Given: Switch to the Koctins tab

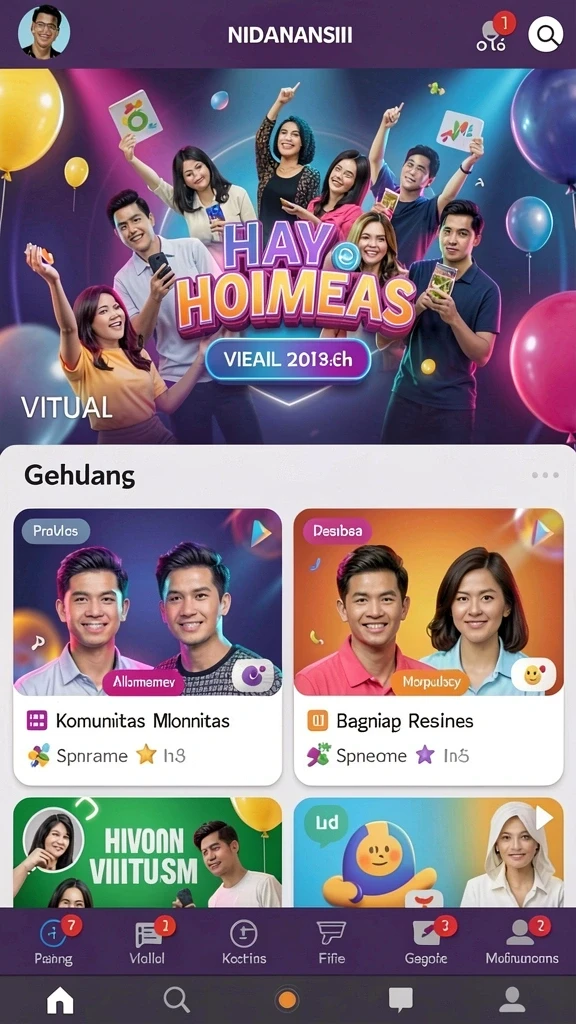Looking at the screenshot, I should coord(244,941).
